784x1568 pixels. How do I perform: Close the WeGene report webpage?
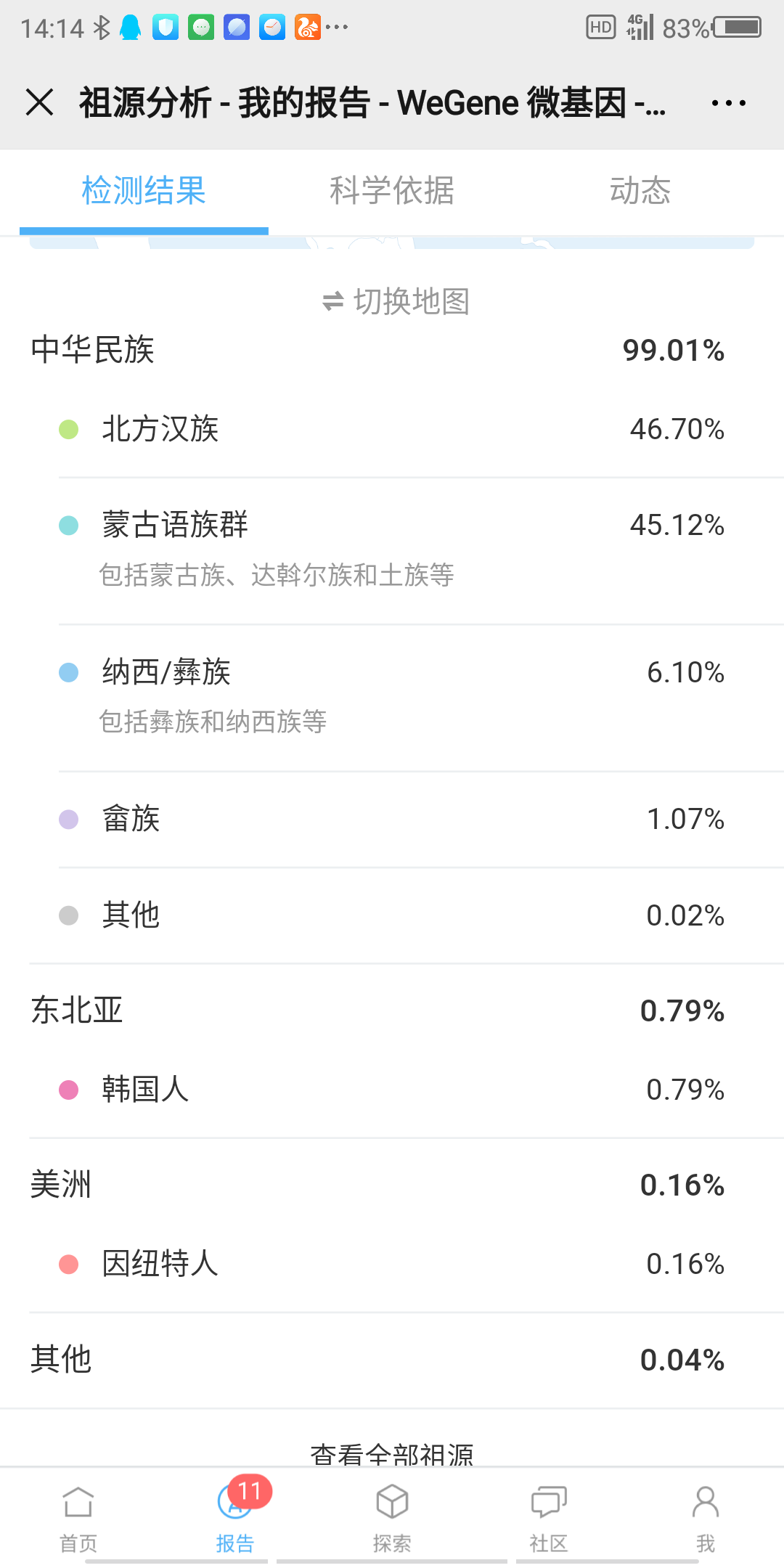click(40, 102)
